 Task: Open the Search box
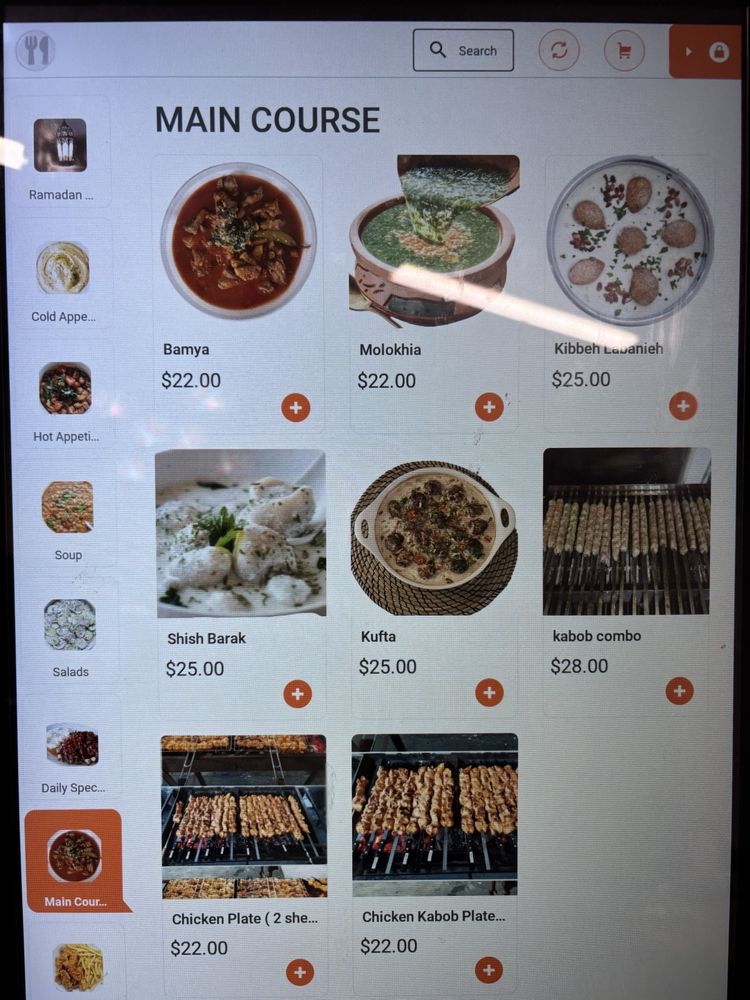(463, 50)
